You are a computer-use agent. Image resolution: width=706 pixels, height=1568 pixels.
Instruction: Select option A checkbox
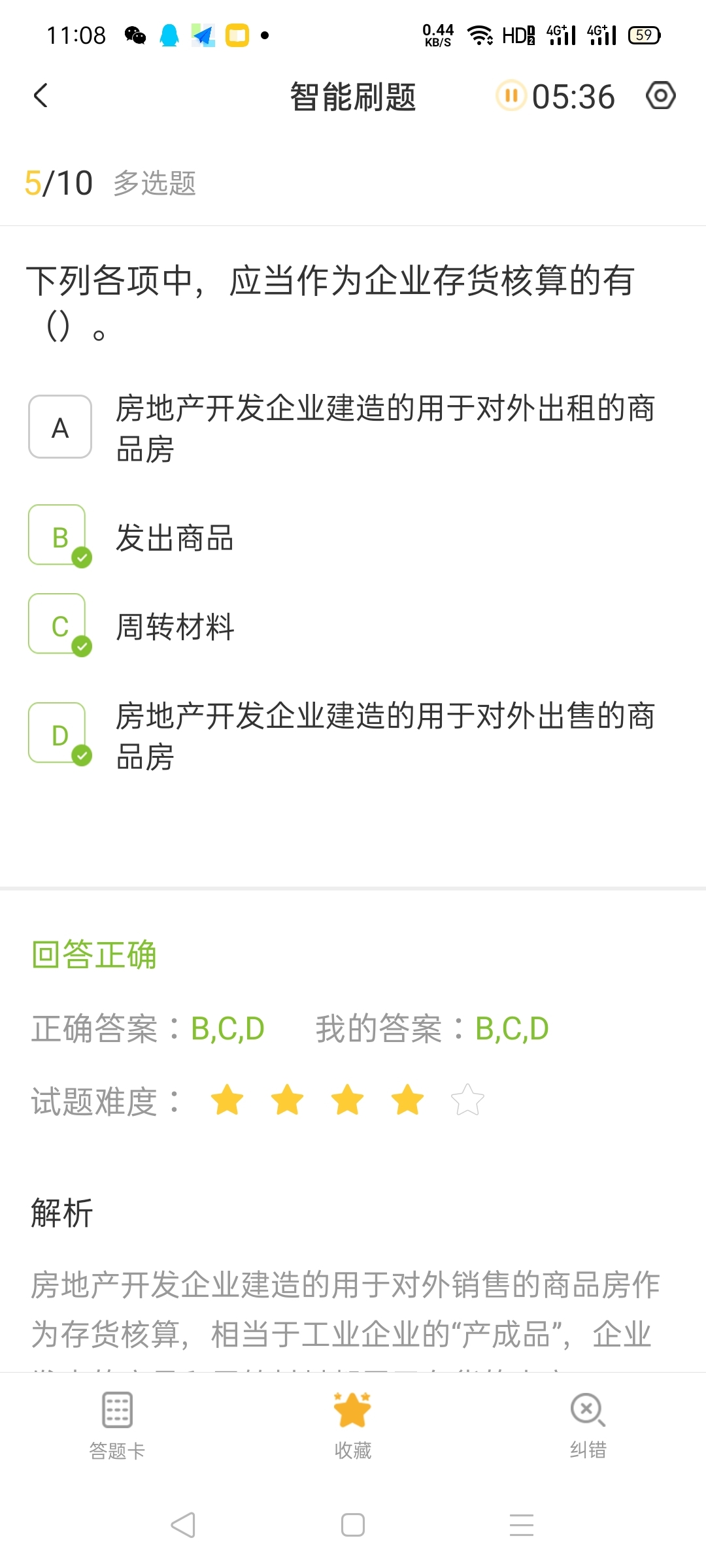pos(60,427)
